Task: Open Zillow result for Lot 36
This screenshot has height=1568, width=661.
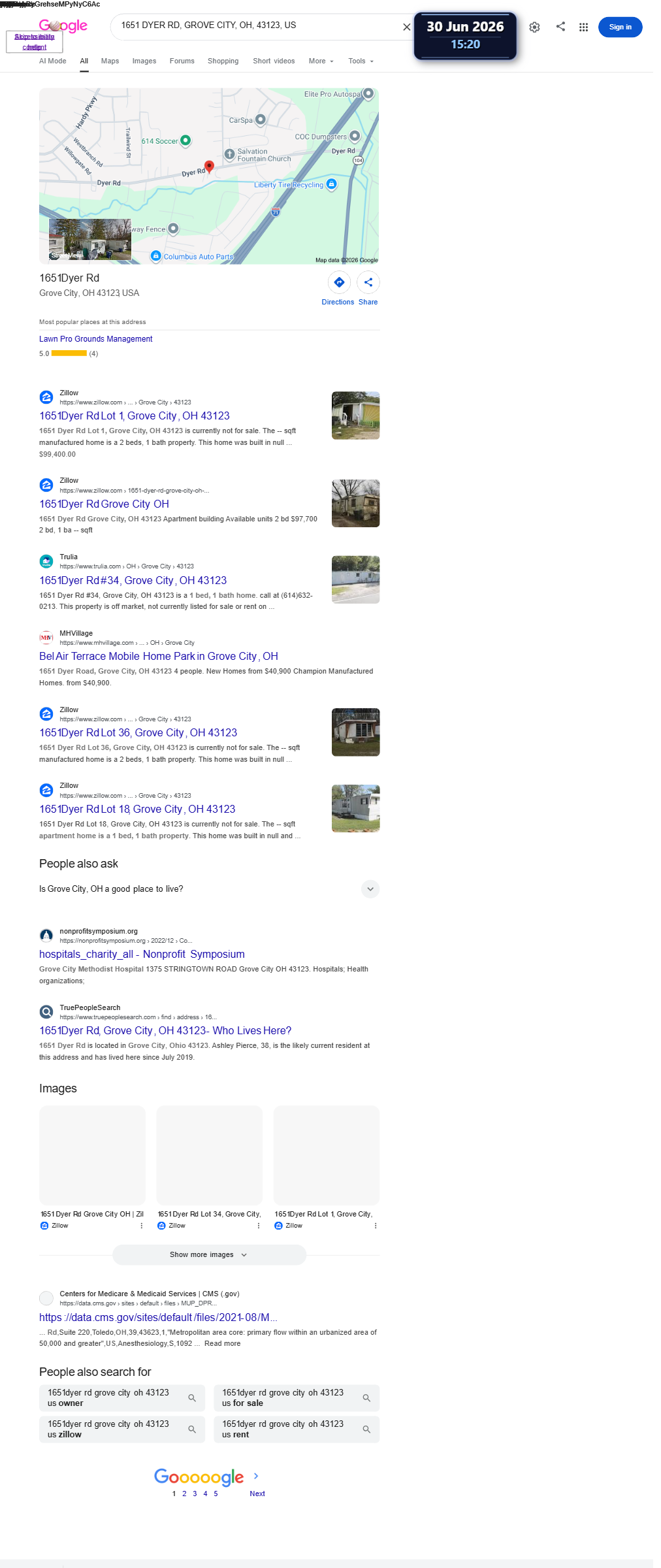Action: (x=138, y=733)
